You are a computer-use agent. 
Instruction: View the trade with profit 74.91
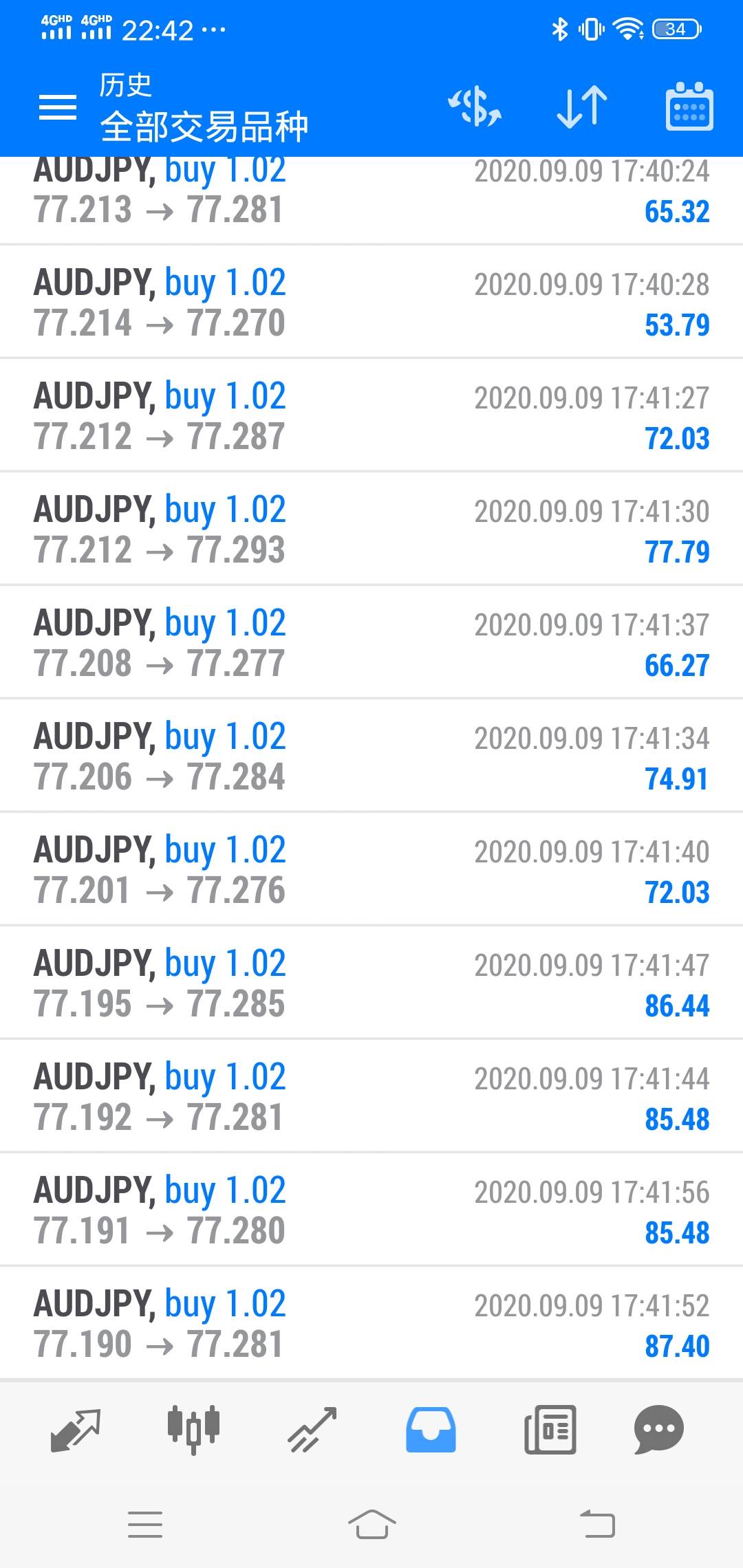371,755
